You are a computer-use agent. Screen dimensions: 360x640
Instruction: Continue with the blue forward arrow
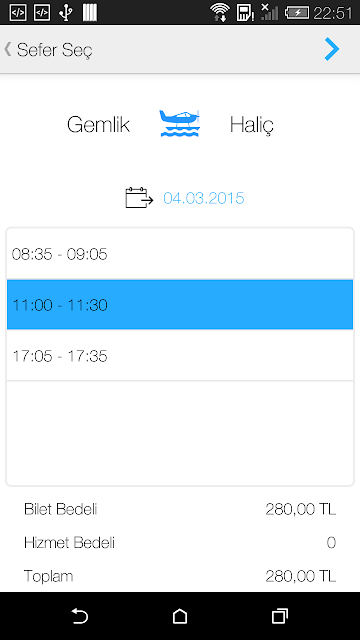[332, 49]
